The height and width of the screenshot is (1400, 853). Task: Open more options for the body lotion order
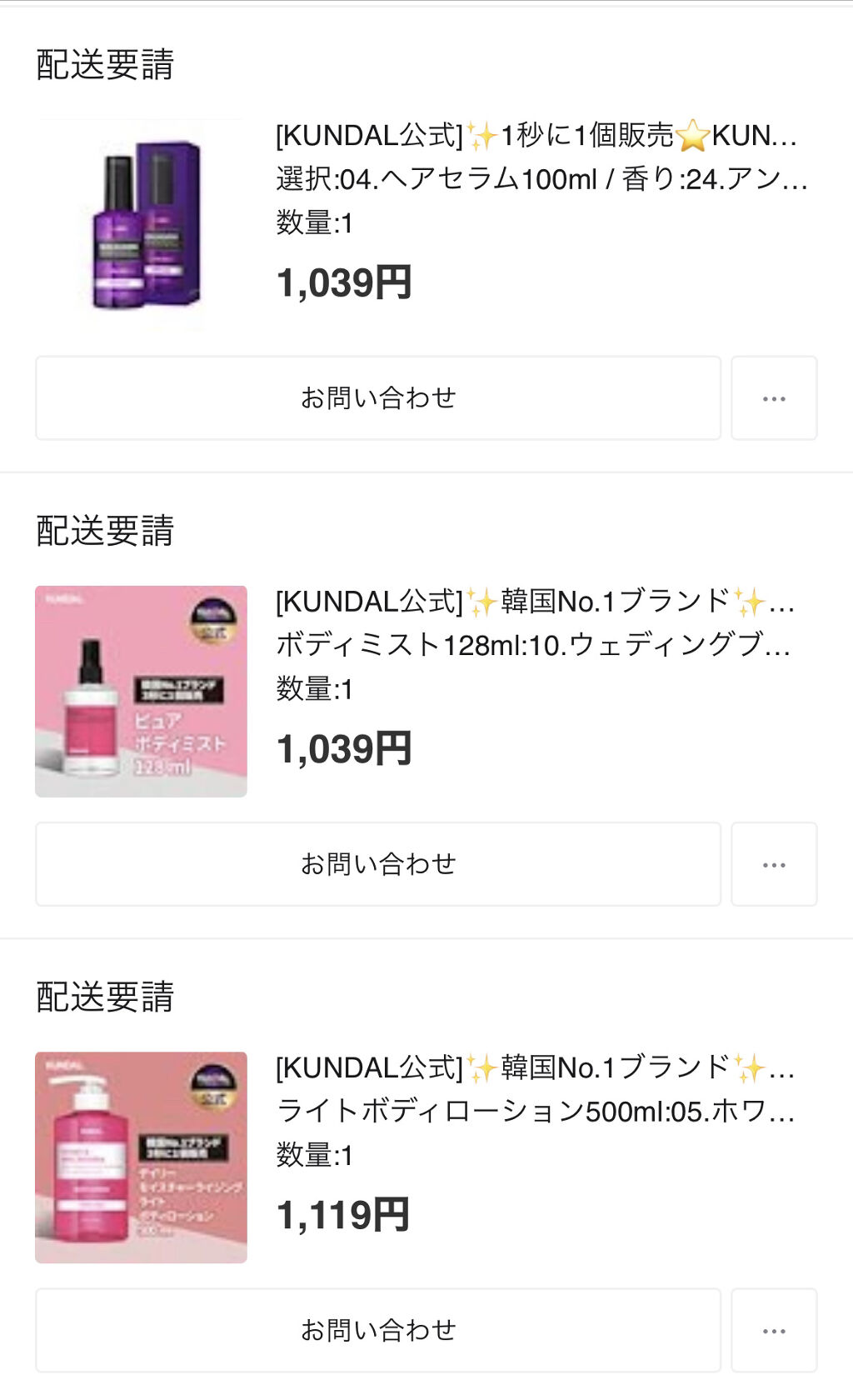tap(774, 1329)
